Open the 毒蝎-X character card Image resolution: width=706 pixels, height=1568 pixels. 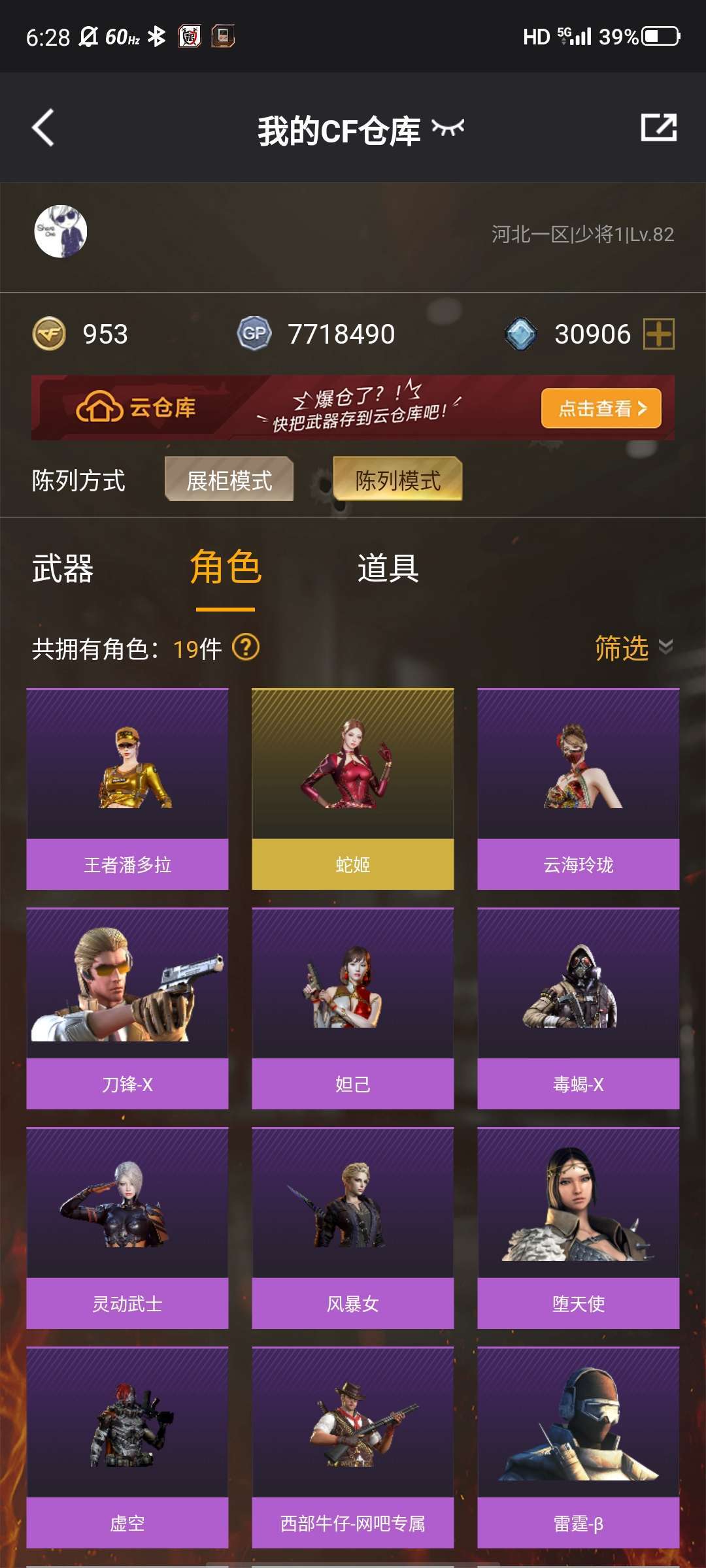click(x=579, y=1008)
